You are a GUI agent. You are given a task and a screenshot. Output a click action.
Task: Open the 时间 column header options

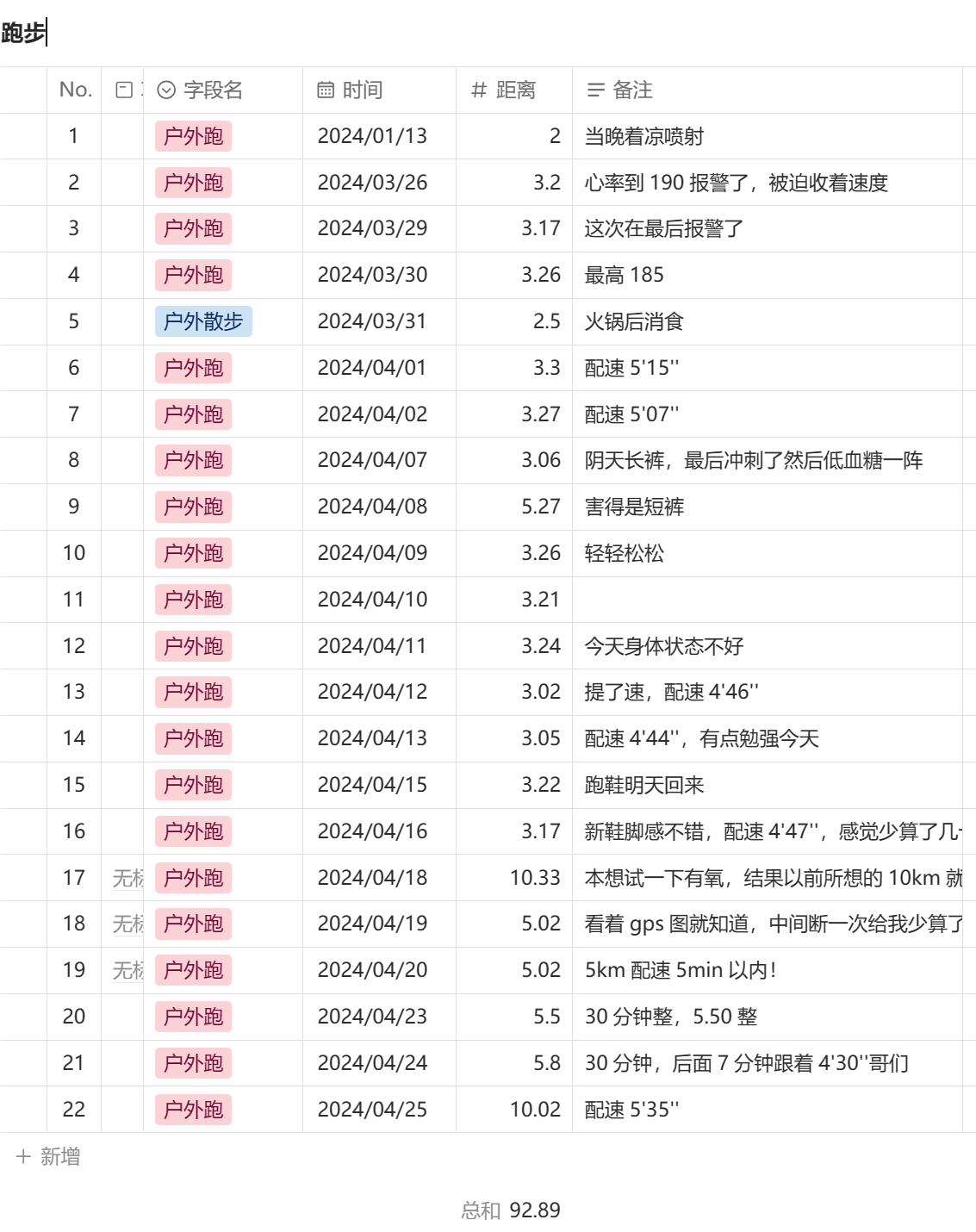[362, 90]
